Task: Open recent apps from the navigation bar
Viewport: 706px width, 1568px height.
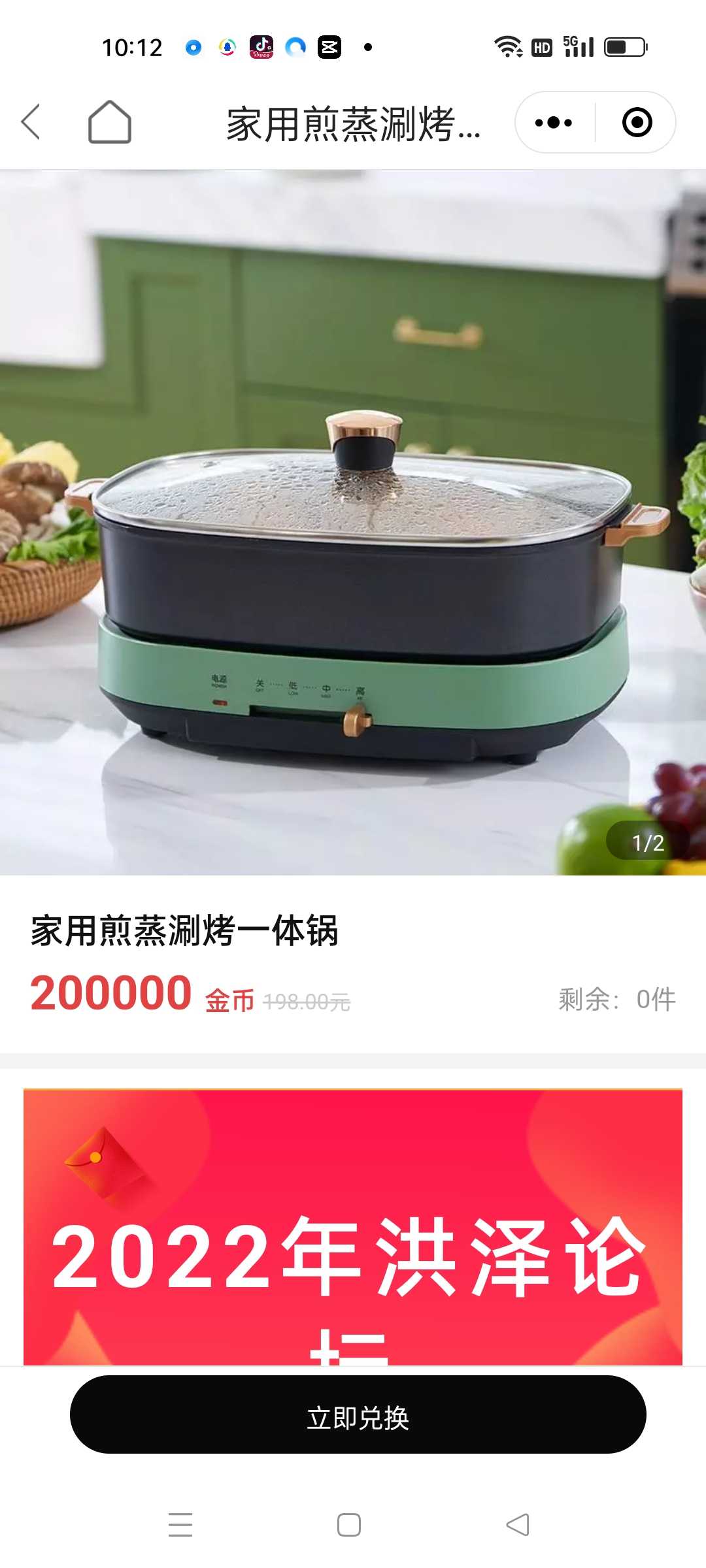Action: (x=180, y=1525)
